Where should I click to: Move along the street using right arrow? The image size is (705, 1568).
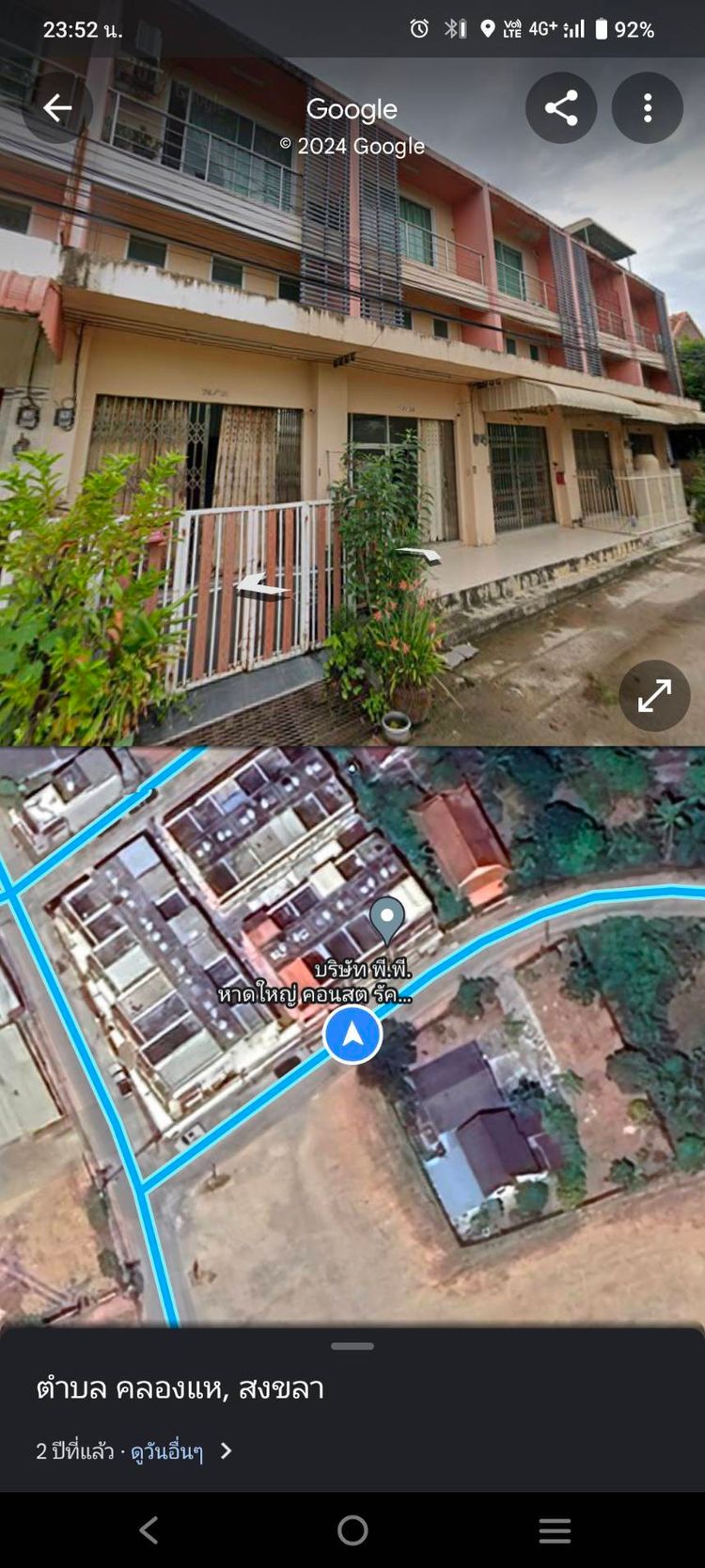pyautogui.click(x=419, y=556)
